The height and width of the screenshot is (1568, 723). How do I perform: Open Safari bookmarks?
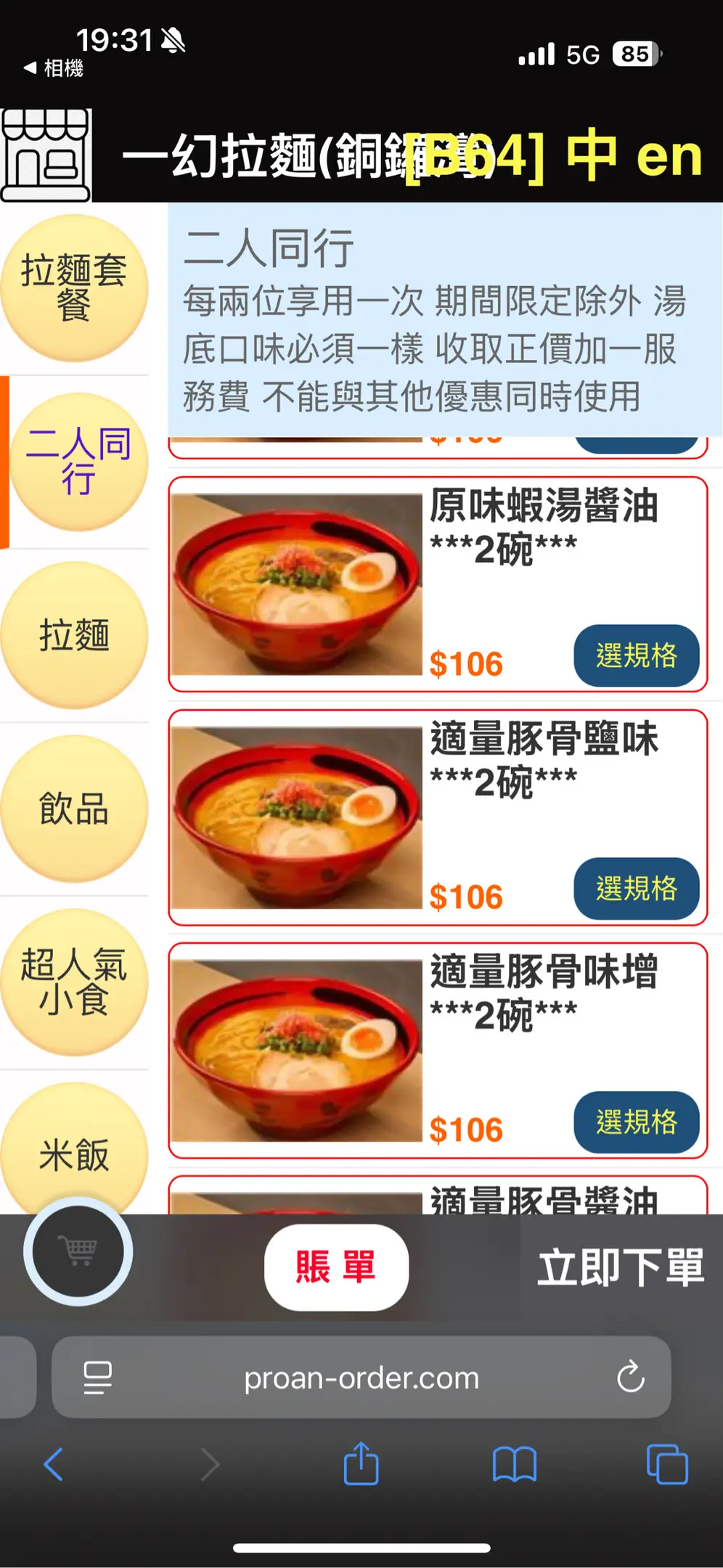[514, 1464]
